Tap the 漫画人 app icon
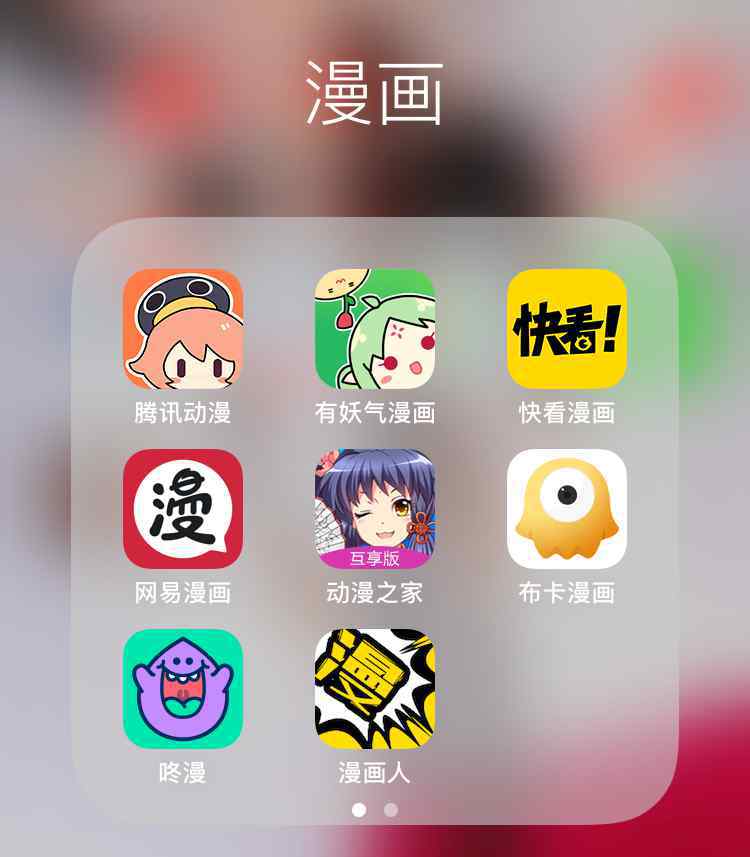Screen dimensions: 750x857 click(x=375, y=689)
